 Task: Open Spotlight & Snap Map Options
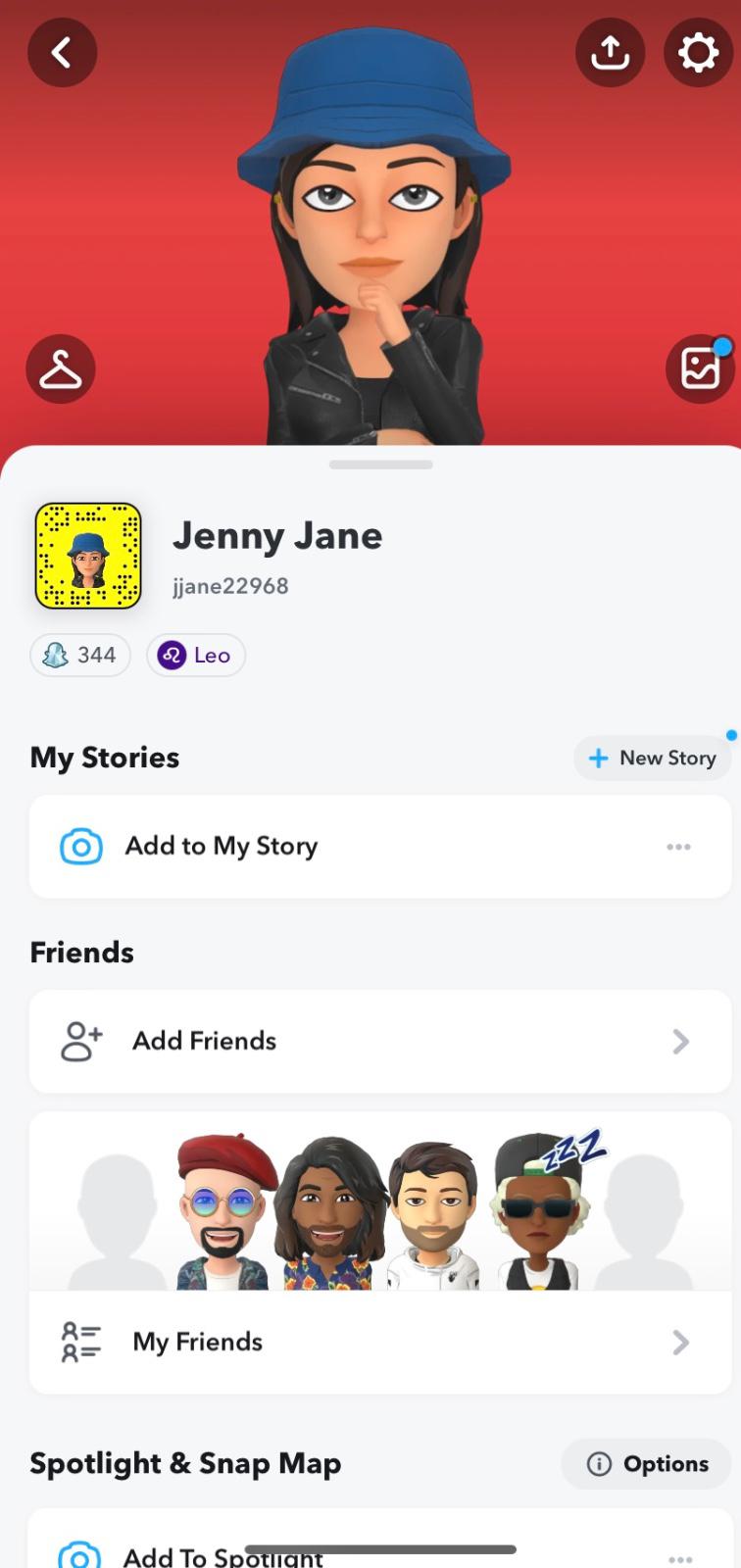pyautogui.click(x=647, y=1463)
